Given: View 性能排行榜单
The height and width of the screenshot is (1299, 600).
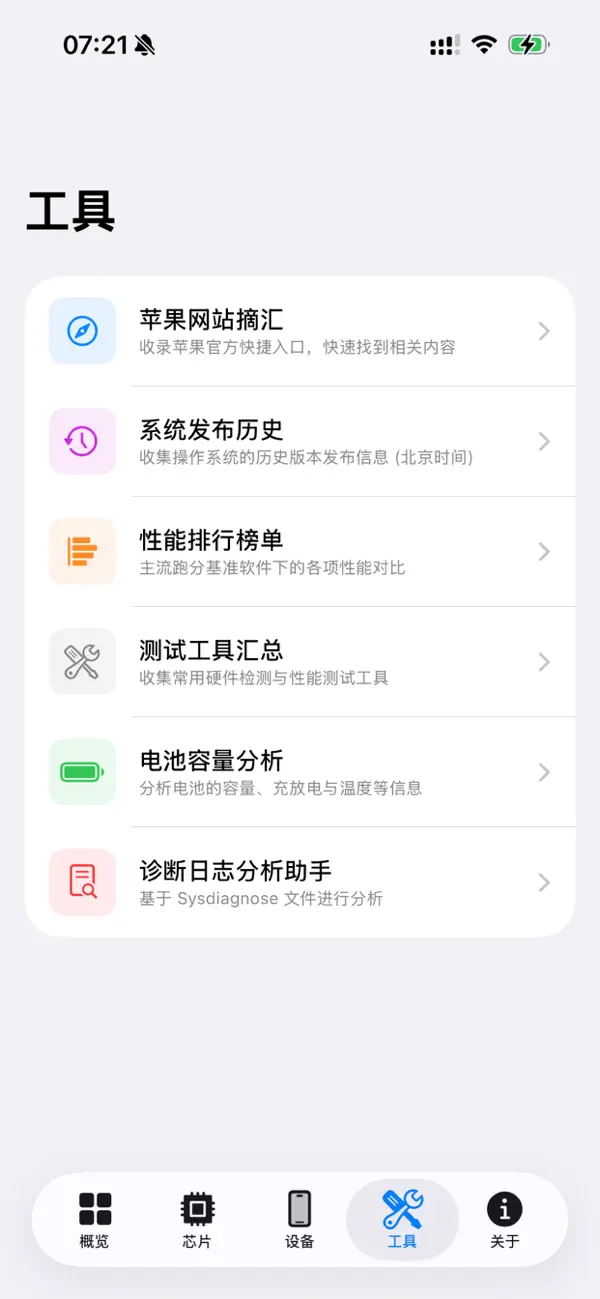Looking at the screenshot, I should 300,551.
